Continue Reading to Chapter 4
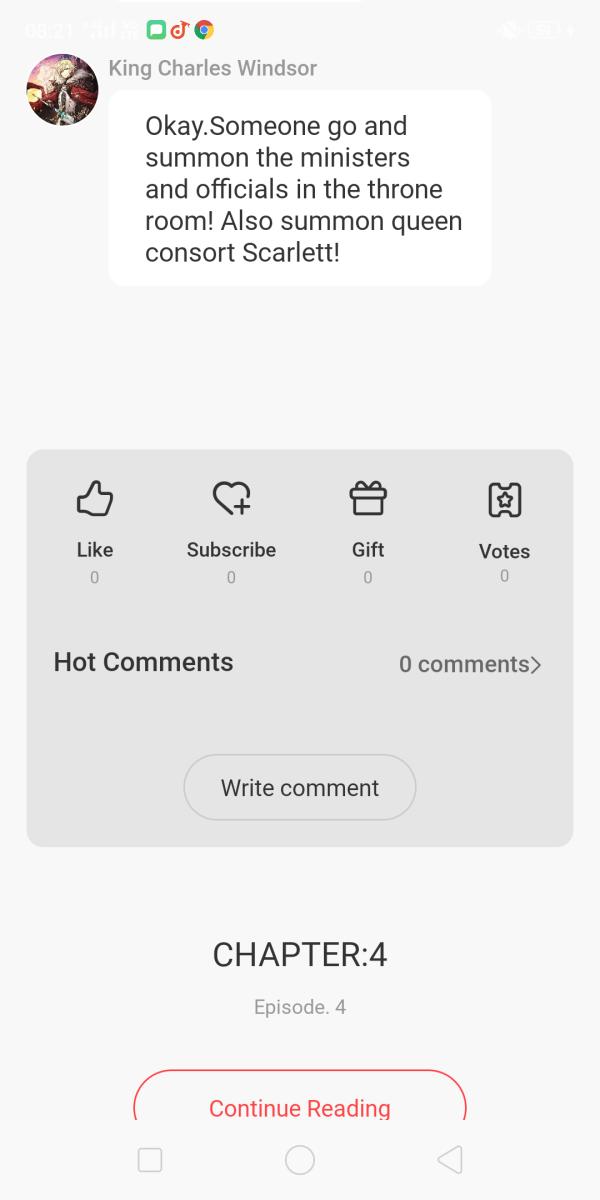This screenshot has width=600, height=1200. [x=300, y=1102]
